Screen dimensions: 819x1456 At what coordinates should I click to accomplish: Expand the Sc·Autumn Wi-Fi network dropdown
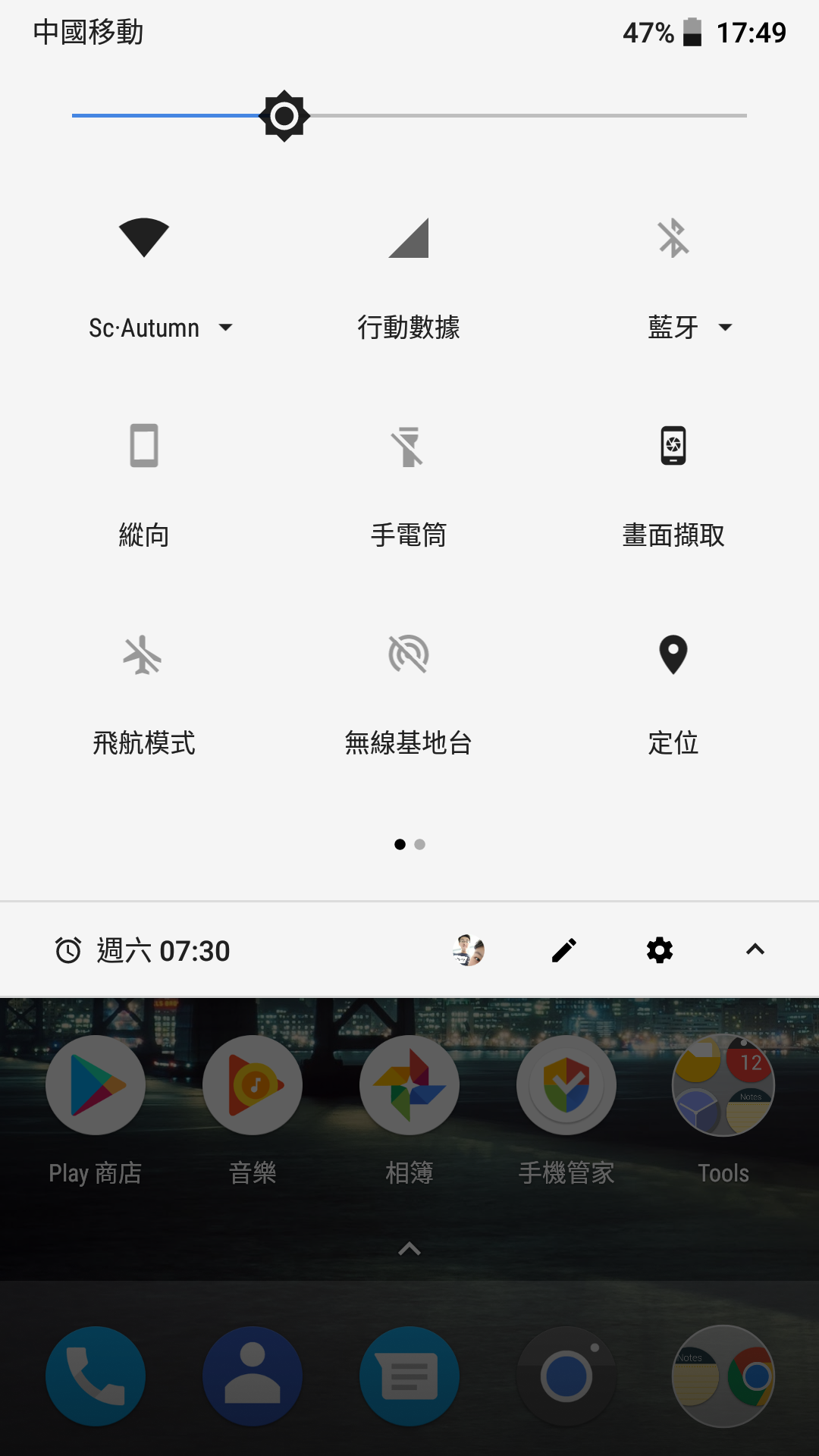coord(225,328)
